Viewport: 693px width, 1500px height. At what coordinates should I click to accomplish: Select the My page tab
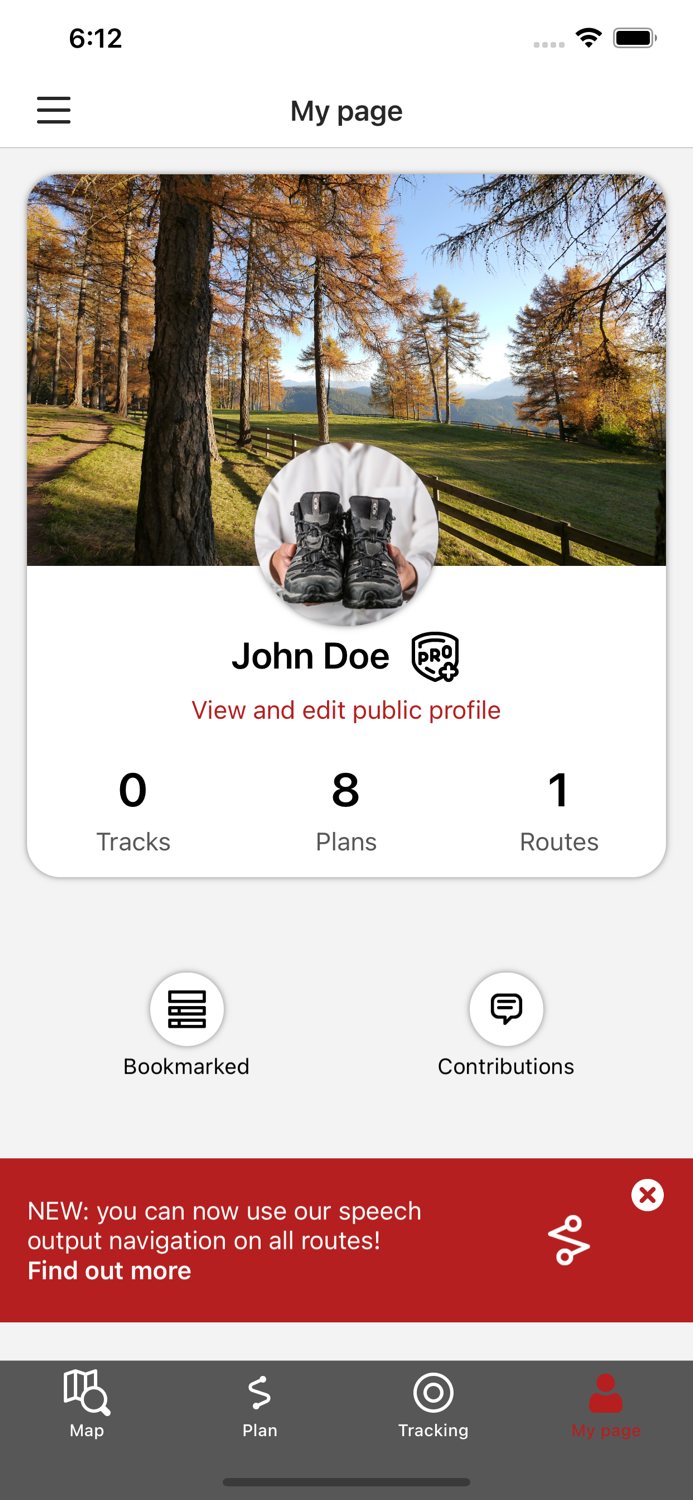605,1404
